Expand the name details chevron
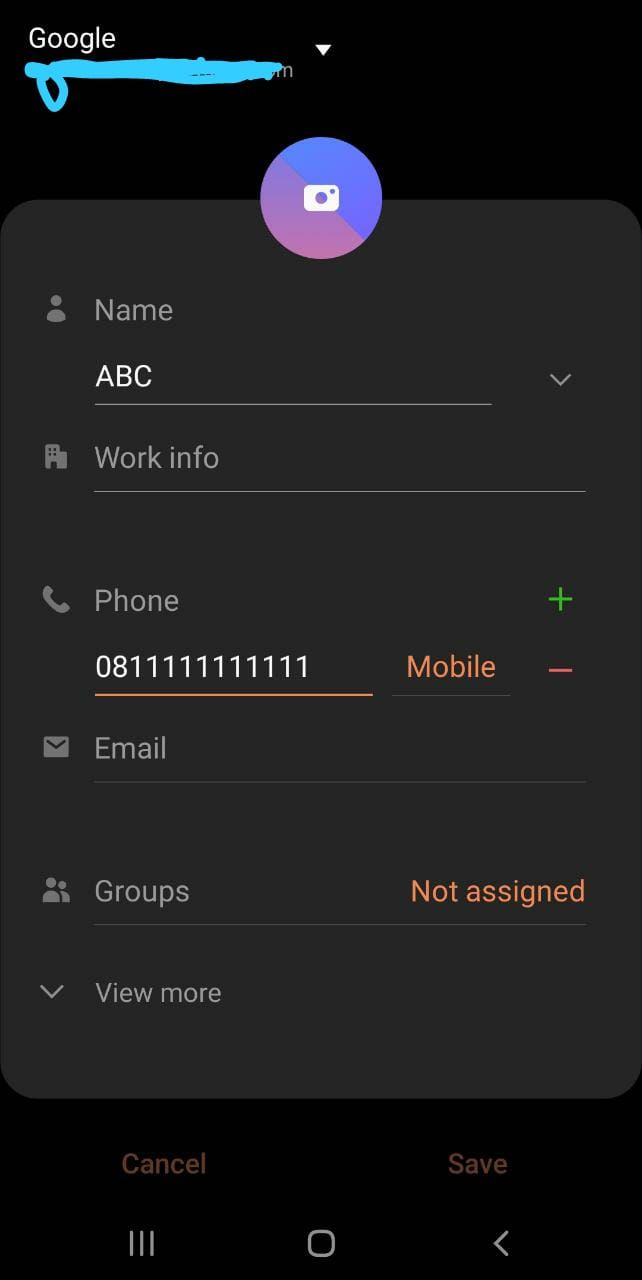The image size is (642, 1280). [x=560, y=379]
